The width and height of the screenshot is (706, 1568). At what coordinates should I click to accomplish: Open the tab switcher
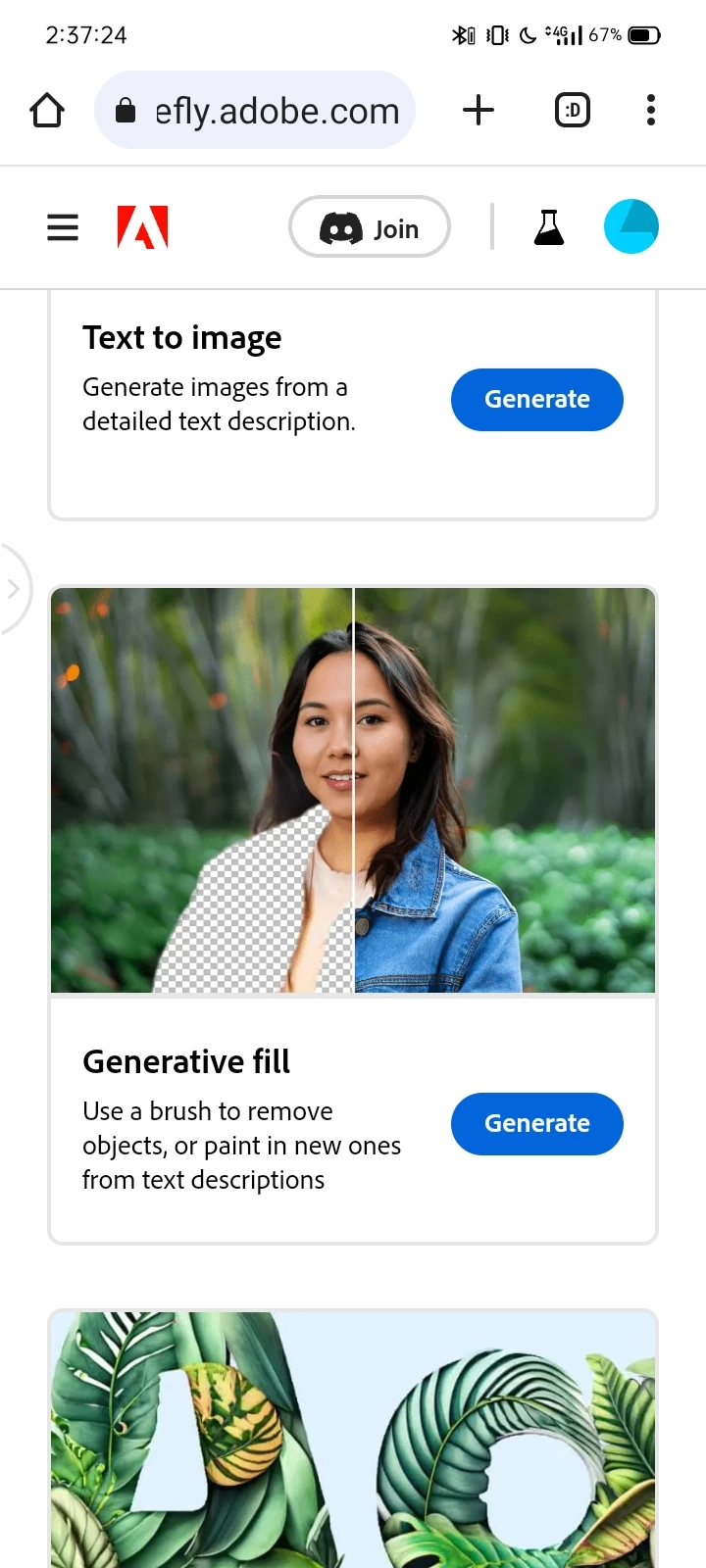[573, 110]
